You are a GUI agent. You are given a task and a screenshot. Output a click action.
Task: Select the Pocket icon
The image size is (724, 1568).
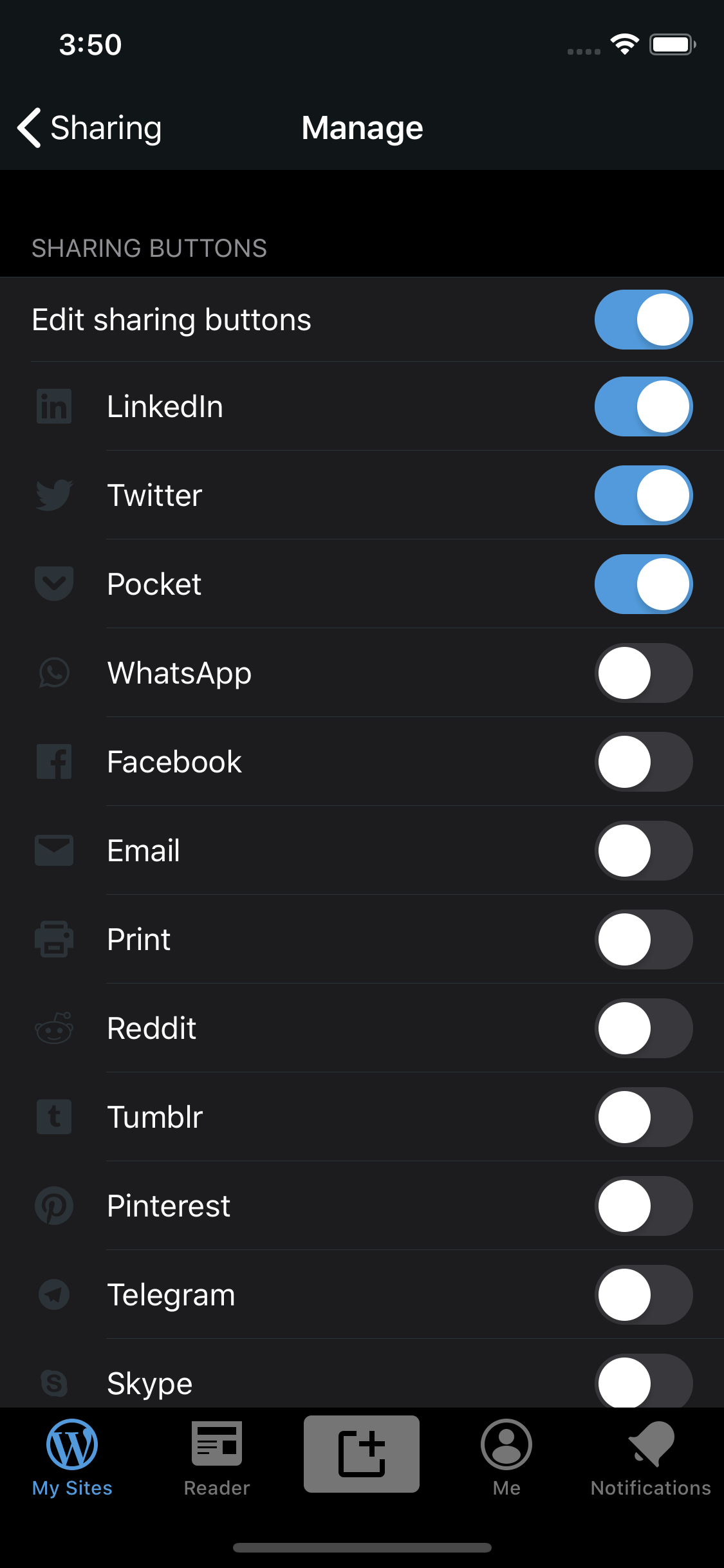coord(53,584)
